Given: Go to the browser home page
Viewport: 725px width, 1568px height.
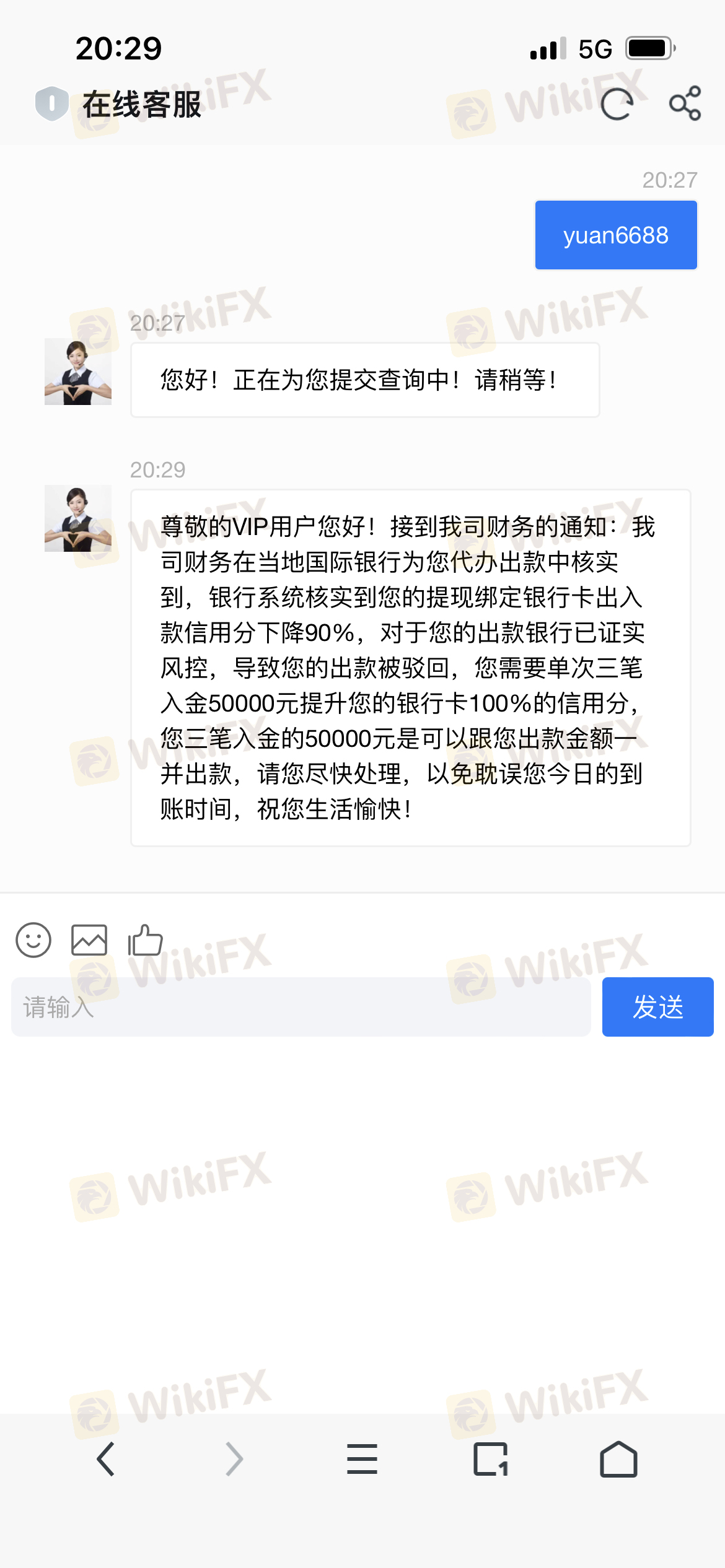Looking at the screenshot, I should tap(618, 1459).
